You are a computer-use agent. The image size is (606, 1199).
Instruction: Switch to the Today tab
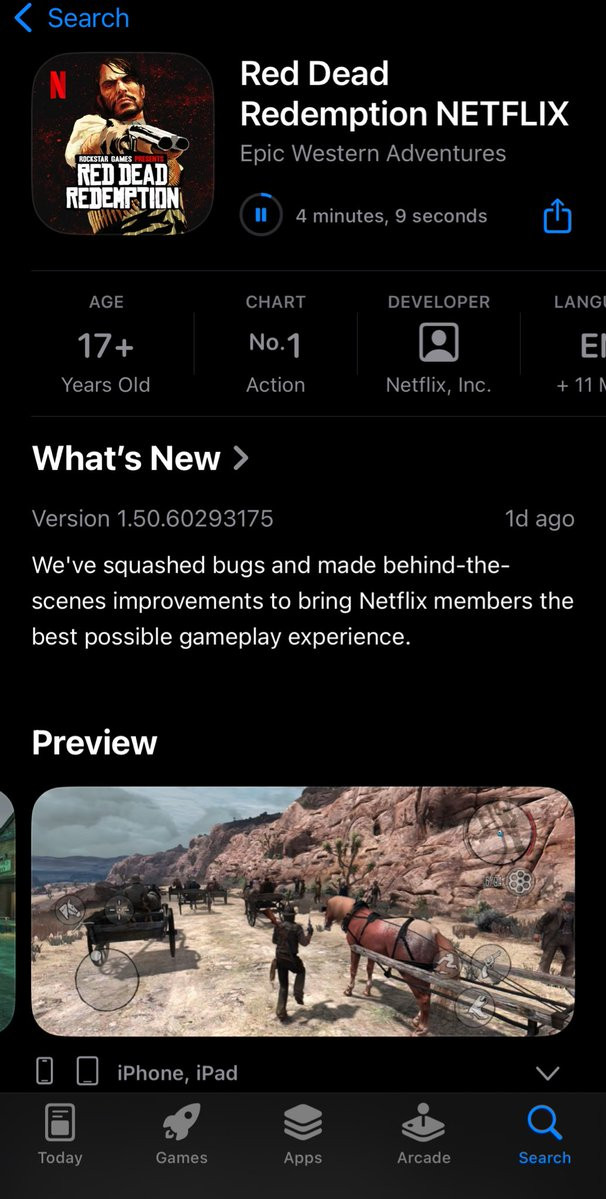[60, 1135]
